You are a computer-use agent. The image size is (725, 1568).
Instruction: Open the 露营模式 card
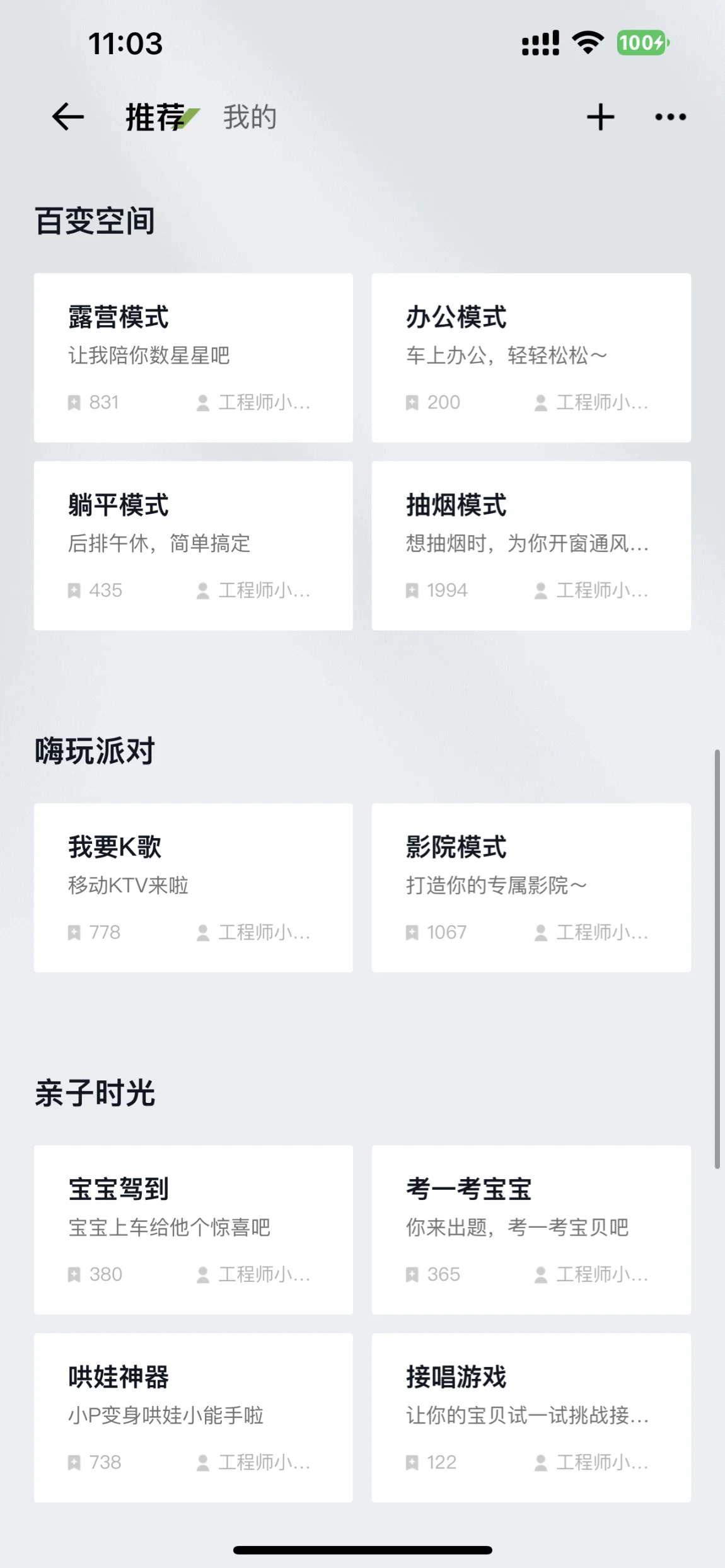tap(194, 357)
